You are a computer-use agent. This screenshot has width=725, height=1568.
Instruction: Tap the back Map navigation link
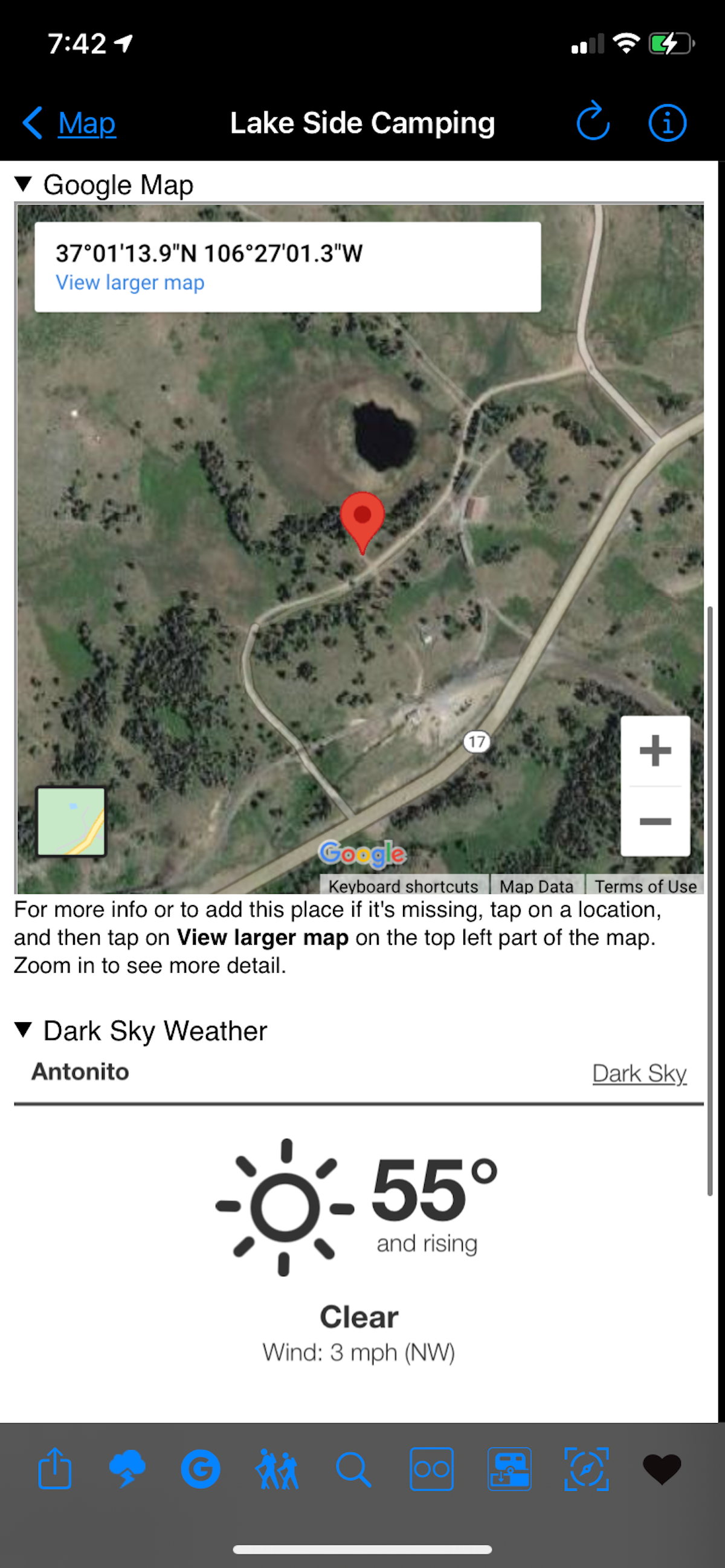click(68, 123)
